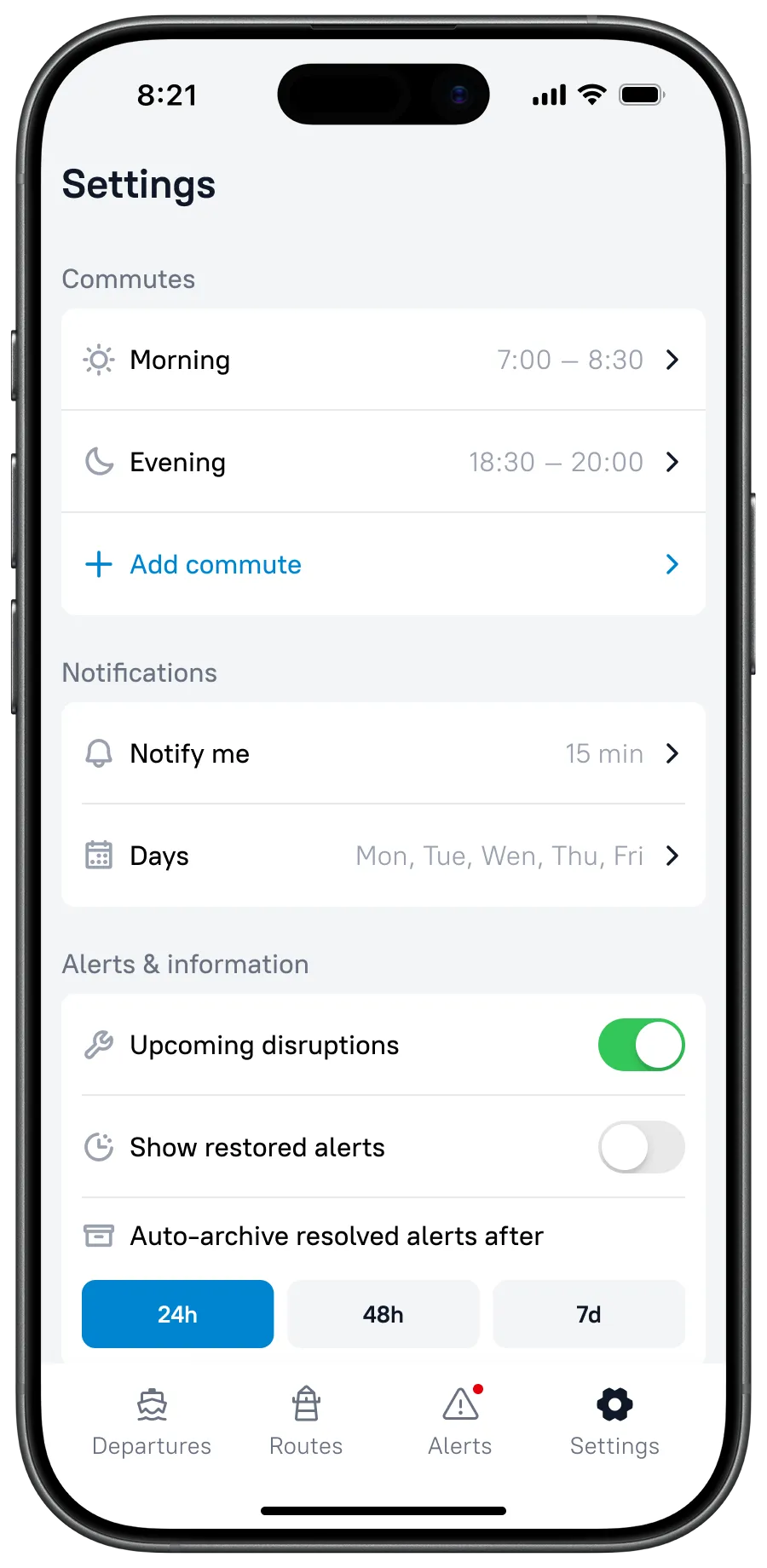This screenshot has height=1568, width=767.
Task: Open the notification Days setting
Action: pyautogui.click(x=383, y=856)
